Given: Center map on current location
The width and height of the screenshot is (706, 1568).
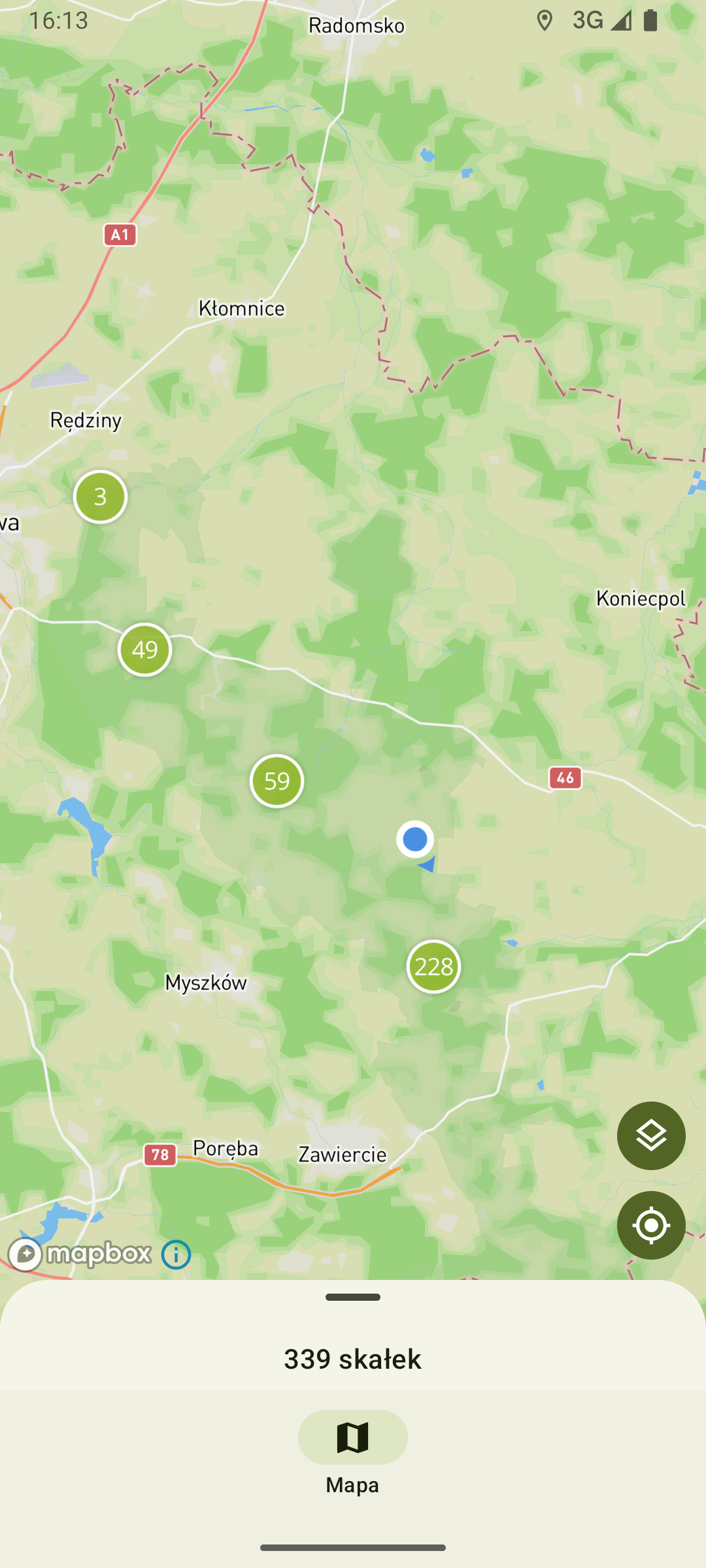Looking at the screenshot, I should click(651, 1225).
